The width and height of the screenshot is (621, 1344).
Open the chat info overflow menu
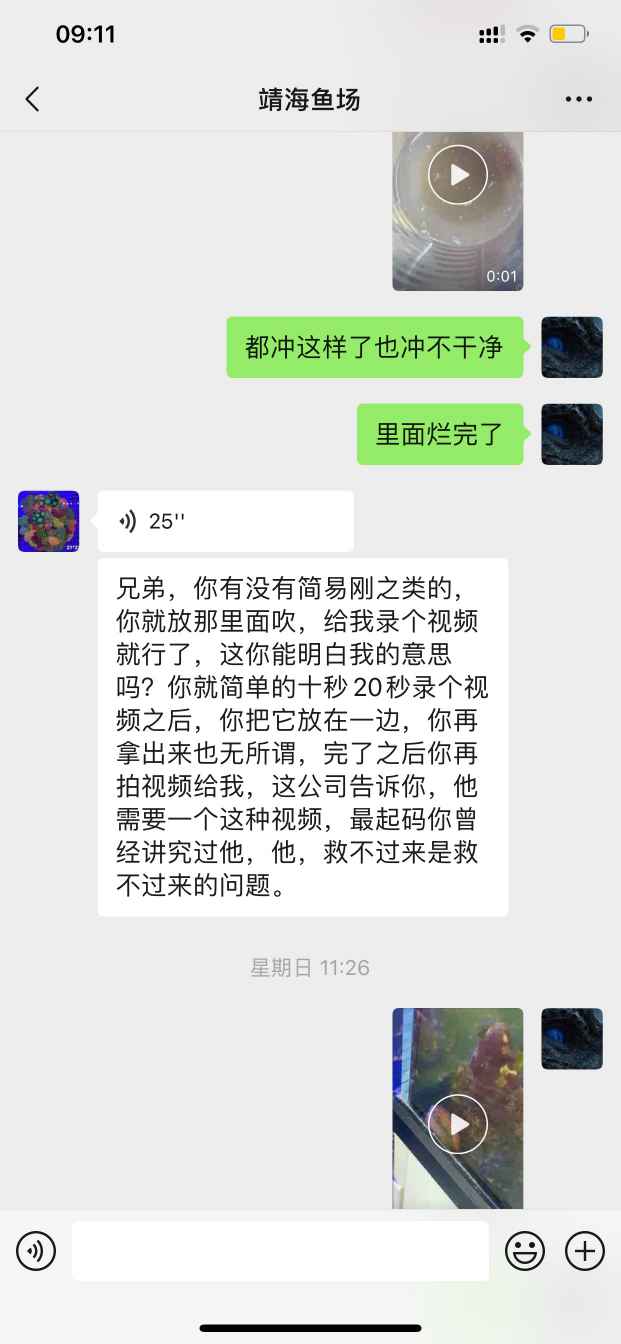coord(578,99)
